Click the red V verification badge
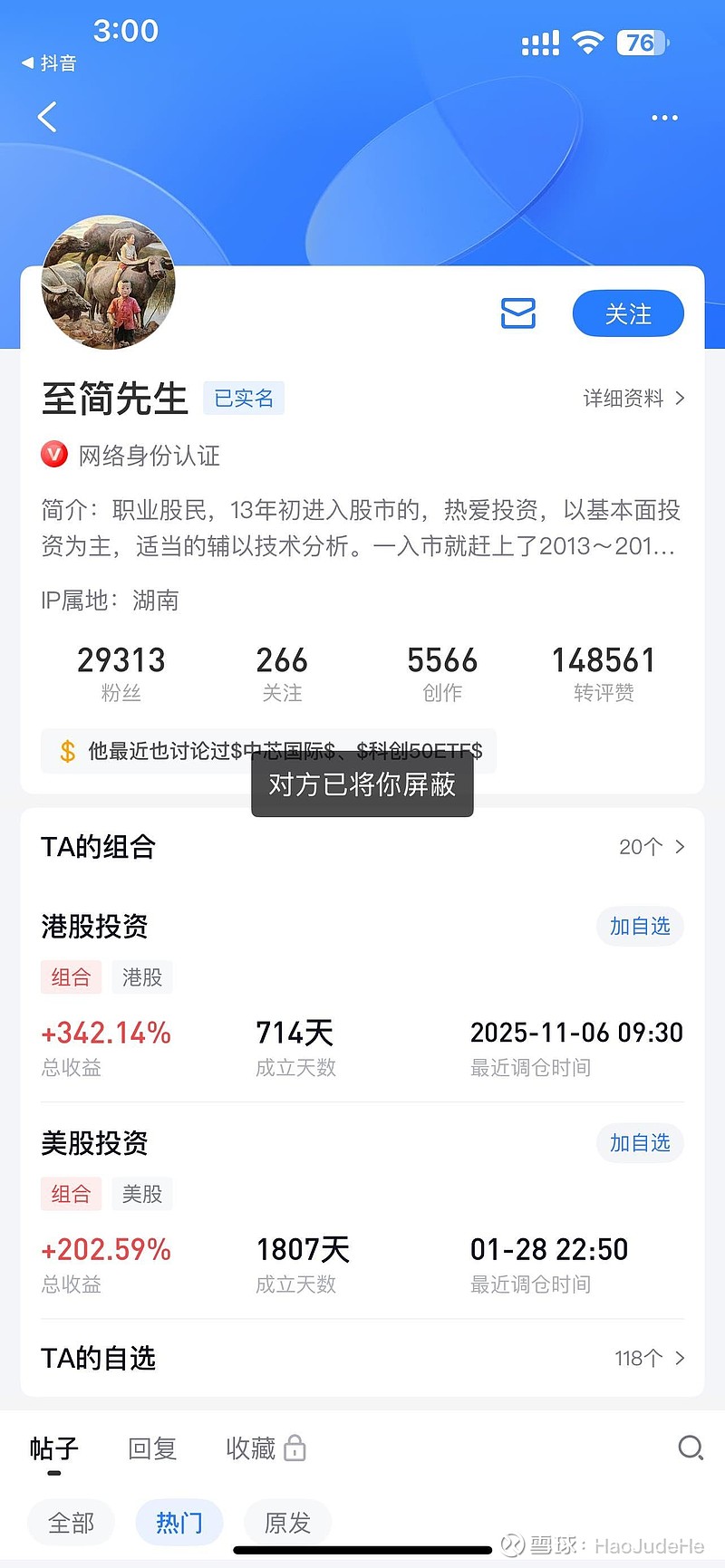Viewport: 725px width, 1568px height. pos(54,455)
